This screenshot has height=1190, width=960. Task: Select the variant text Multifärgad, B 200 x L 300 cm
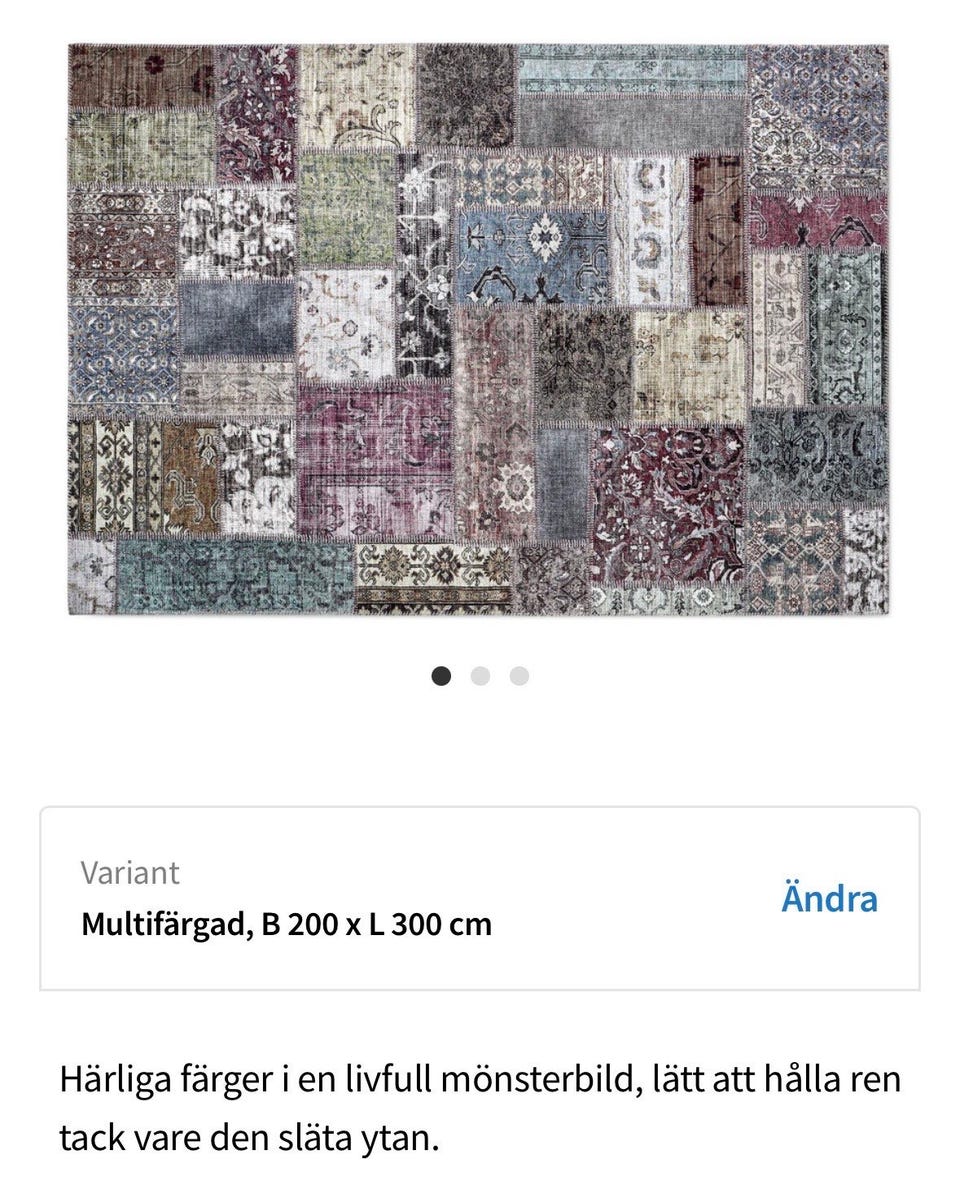click(287, 925)
